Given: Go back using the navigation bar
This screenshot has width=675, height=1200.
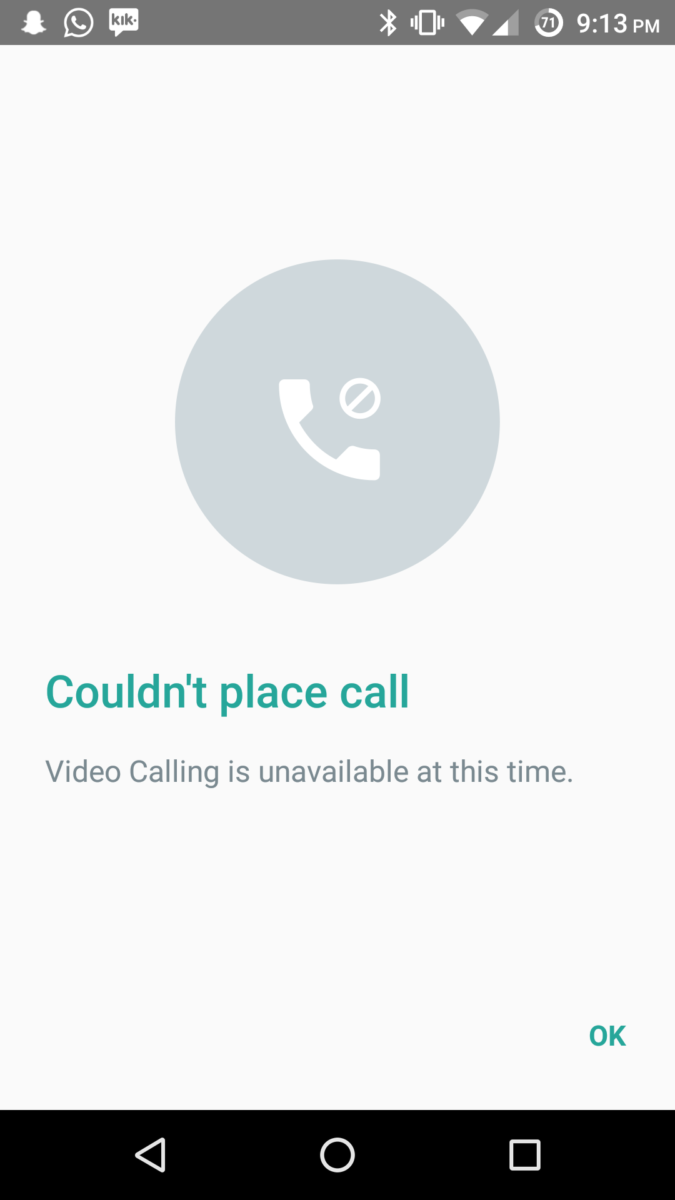Looking at the screenshot, I should click(x=150, y=1155).
